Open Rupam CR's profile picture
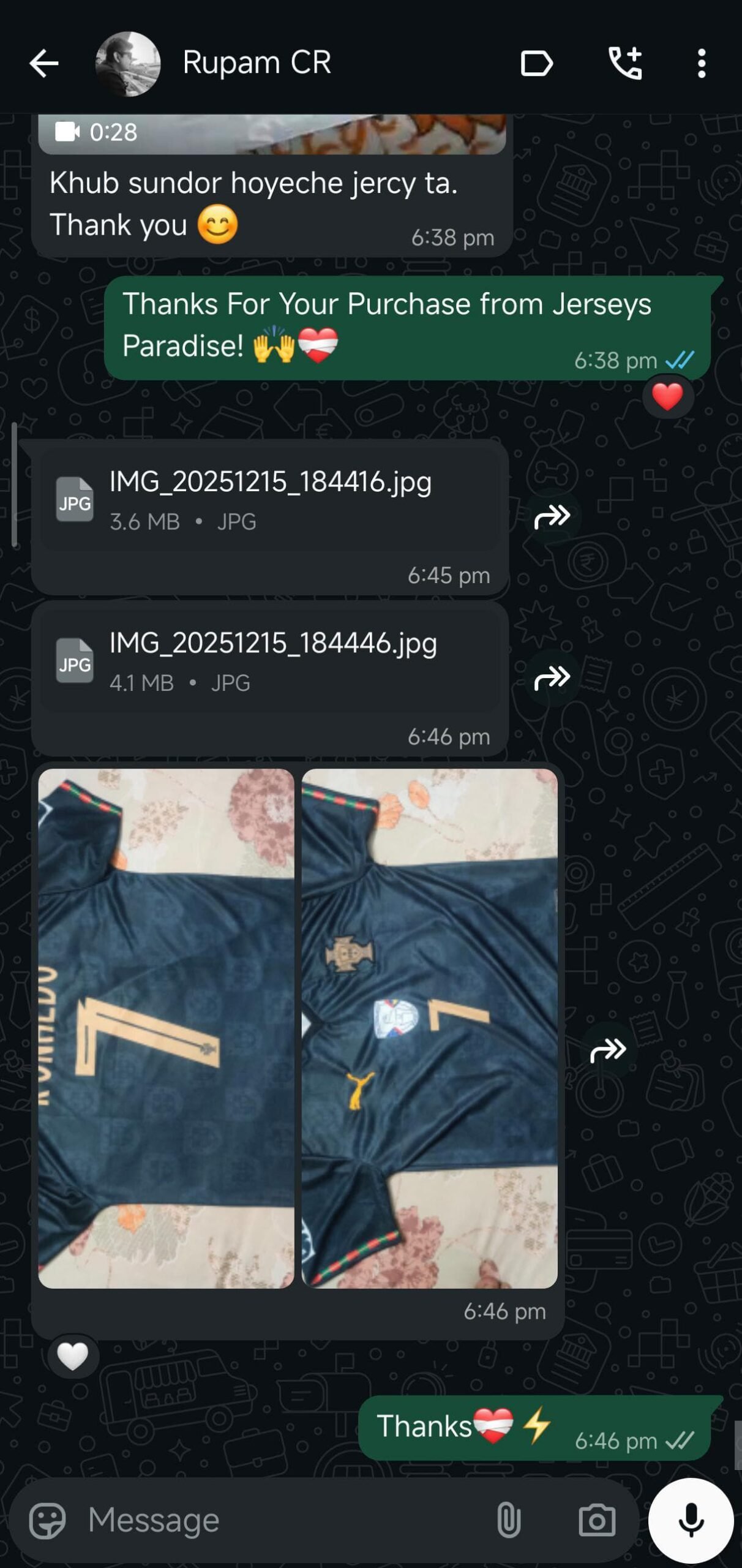Screen dimensions: 742x1568 [128, 64]
